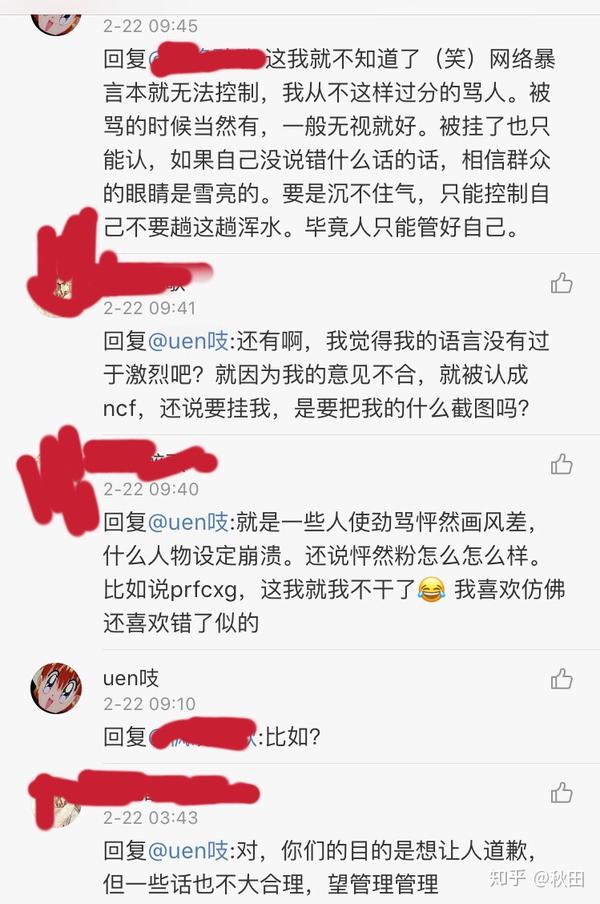The image size is (600, 904).
Task: Like the comment posted at 2-22 03:43
Action: pyautogui.click(x=562, y=793)
